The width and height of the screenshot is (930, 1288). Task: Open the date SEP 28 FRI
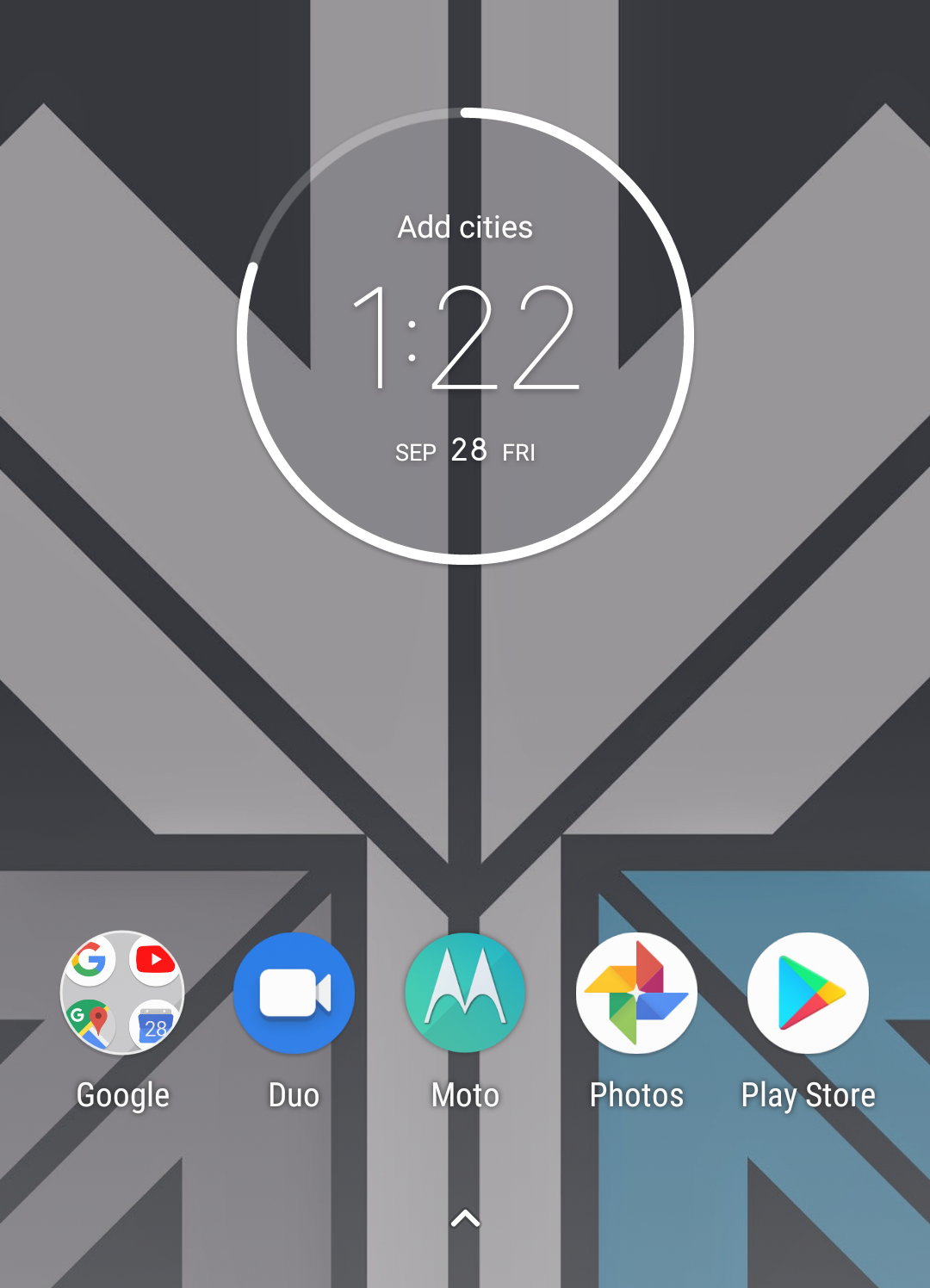[x=465, y=450]
